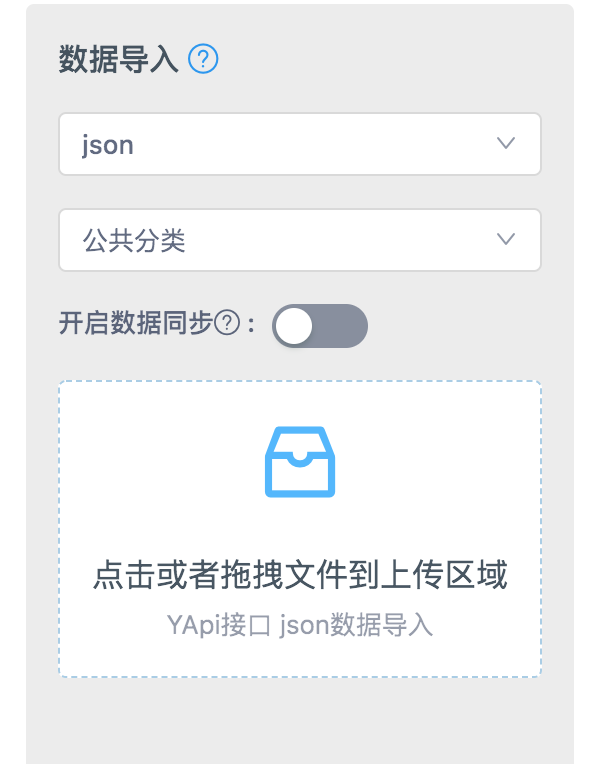Expand the 公共分类 category dropdown
This screenshot has width=604, height=764.
[x=300, y=240]
